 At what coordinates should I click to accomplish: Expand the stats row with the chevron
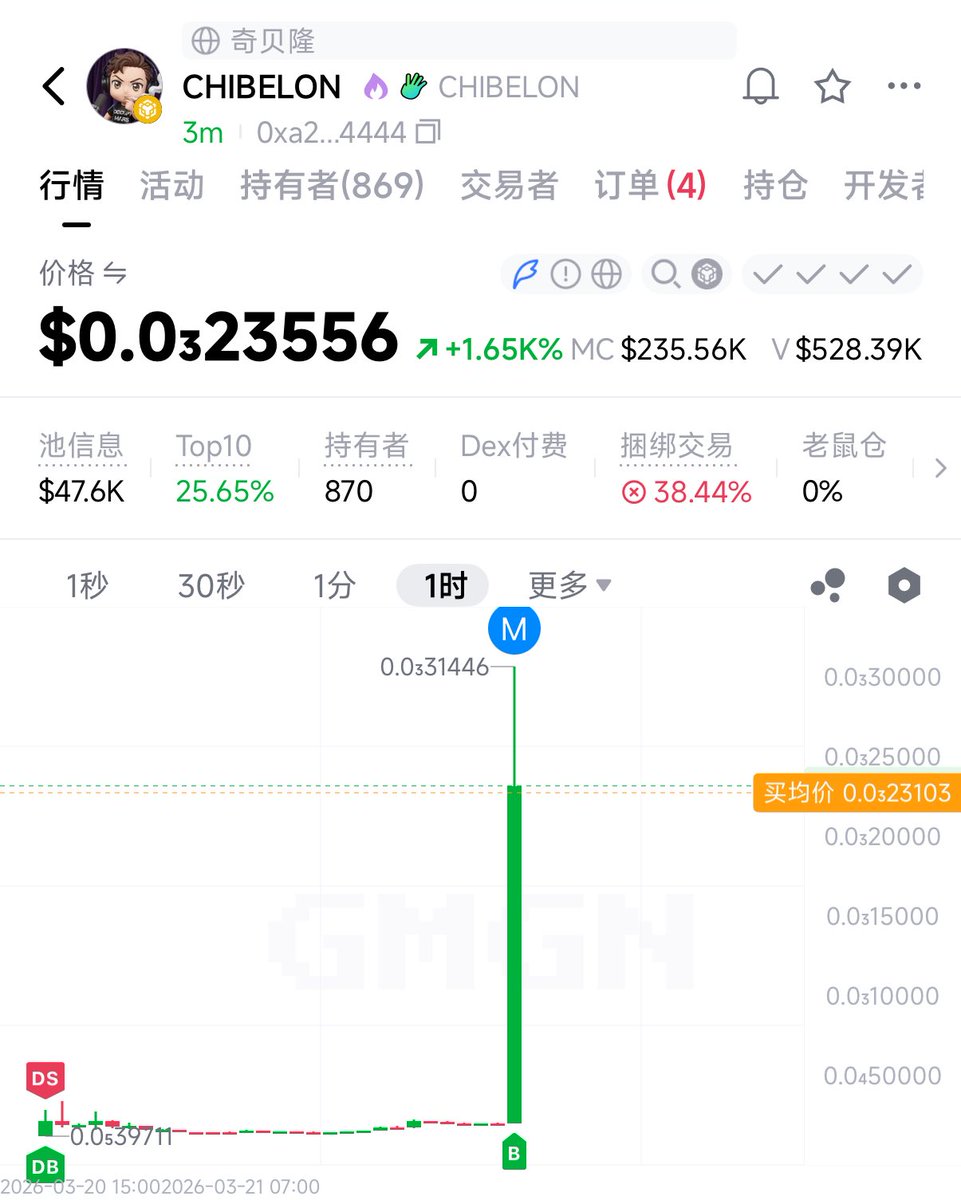(940, 468)
